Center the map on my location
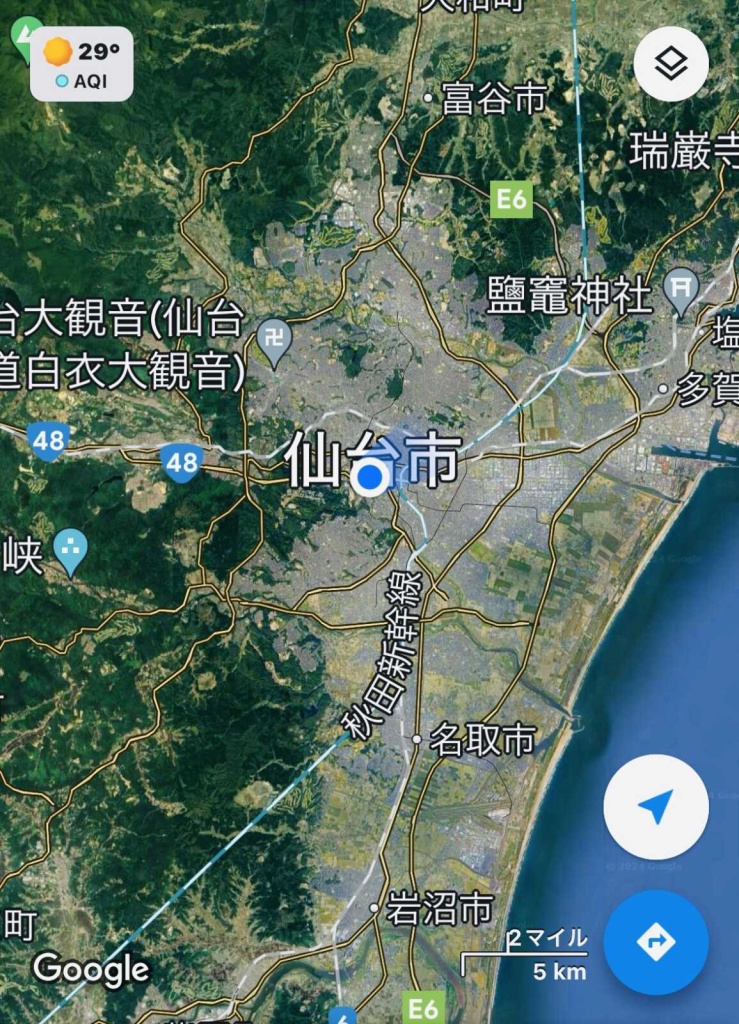This screenshot has height=1024, width=739. tap(656, 807)
